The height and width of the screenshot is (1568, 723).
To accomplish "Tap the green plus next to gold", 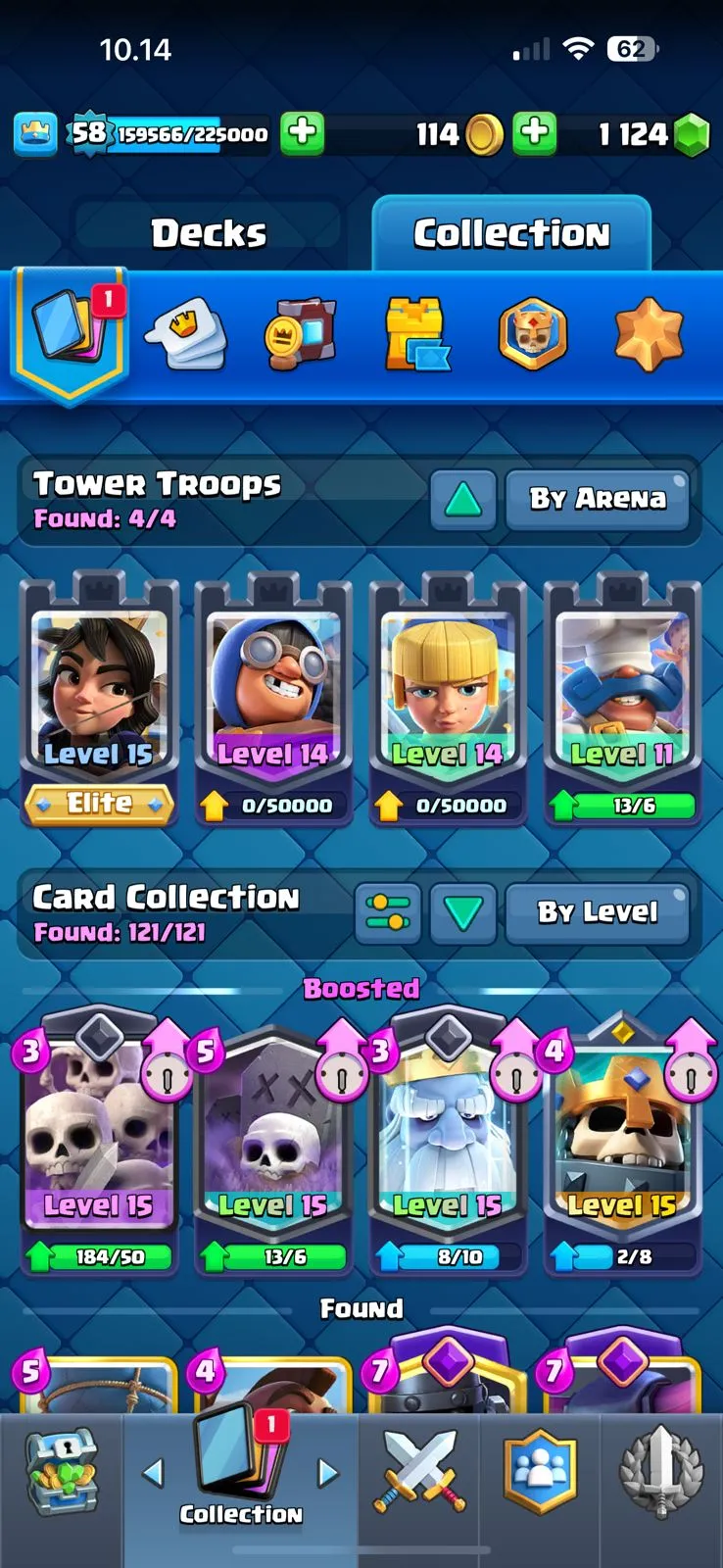I will click(x=534, y=133).
